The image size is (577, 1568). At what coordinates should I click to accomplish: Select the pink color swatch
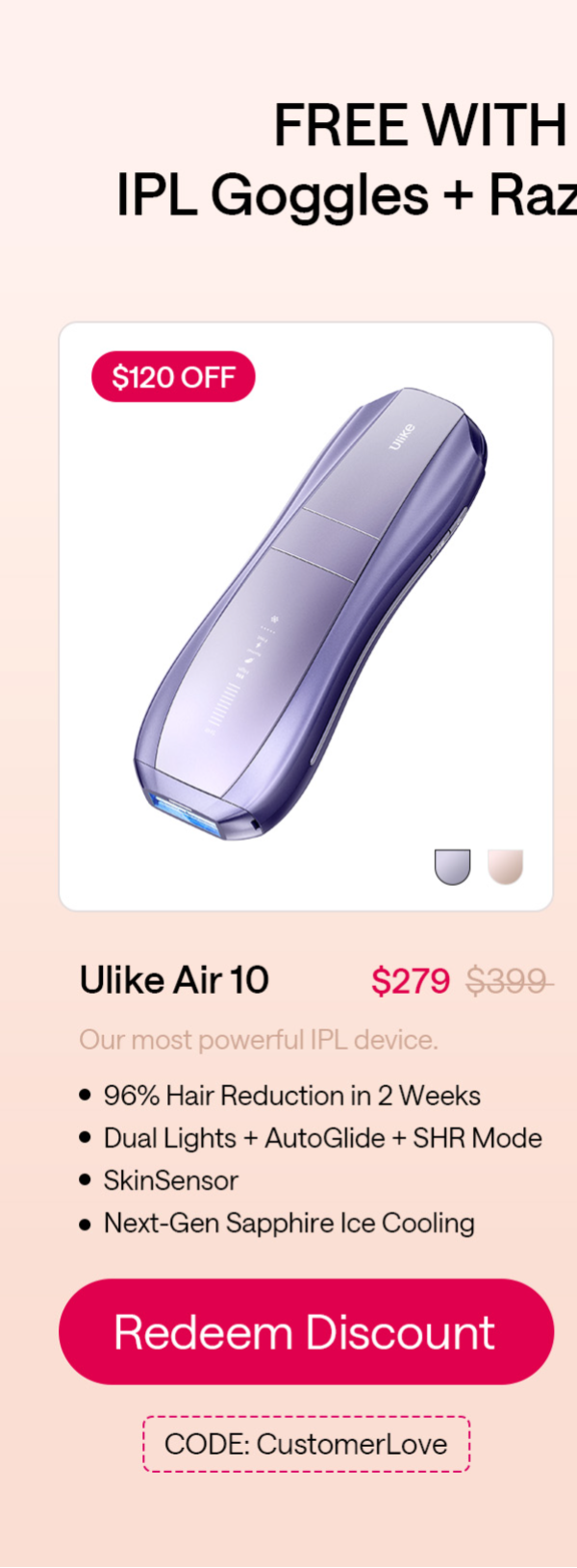pos(505,866)
